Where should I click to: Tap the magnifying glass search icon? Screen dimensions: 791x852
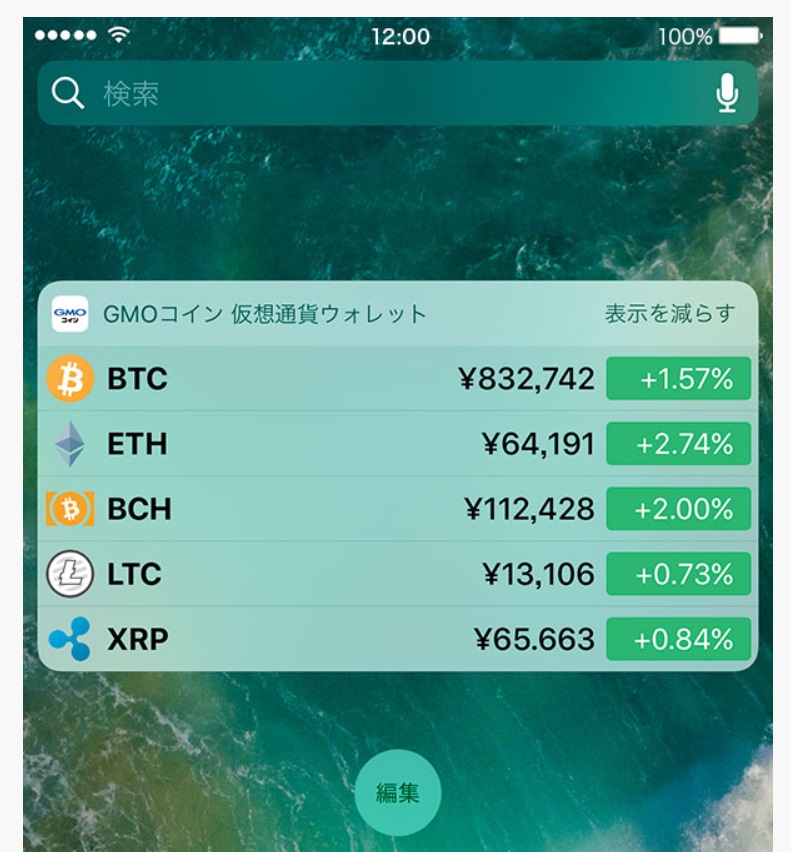point(67,91)
